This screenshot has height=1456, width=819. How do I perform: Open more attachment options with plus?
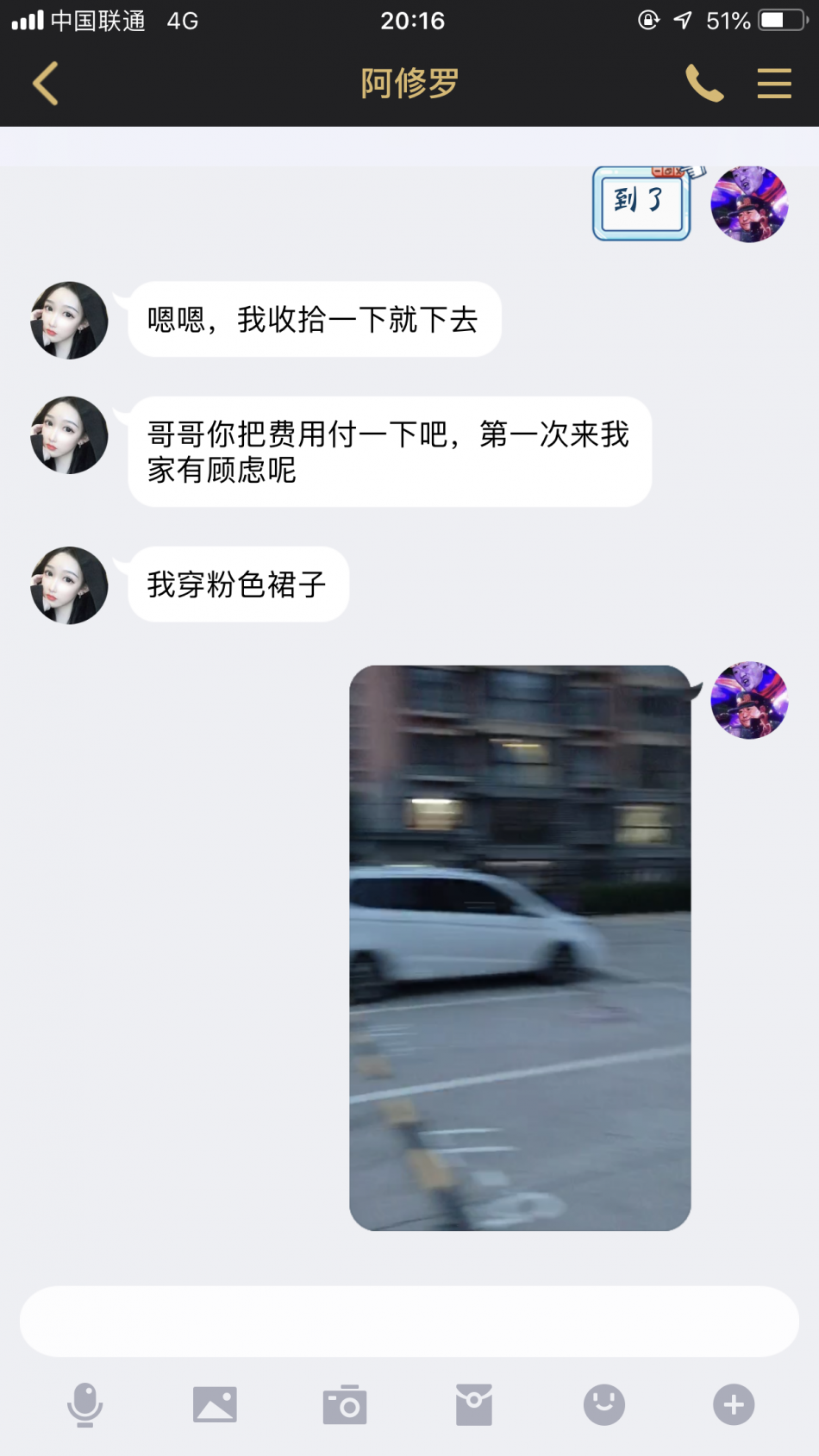click(734, 1405)
